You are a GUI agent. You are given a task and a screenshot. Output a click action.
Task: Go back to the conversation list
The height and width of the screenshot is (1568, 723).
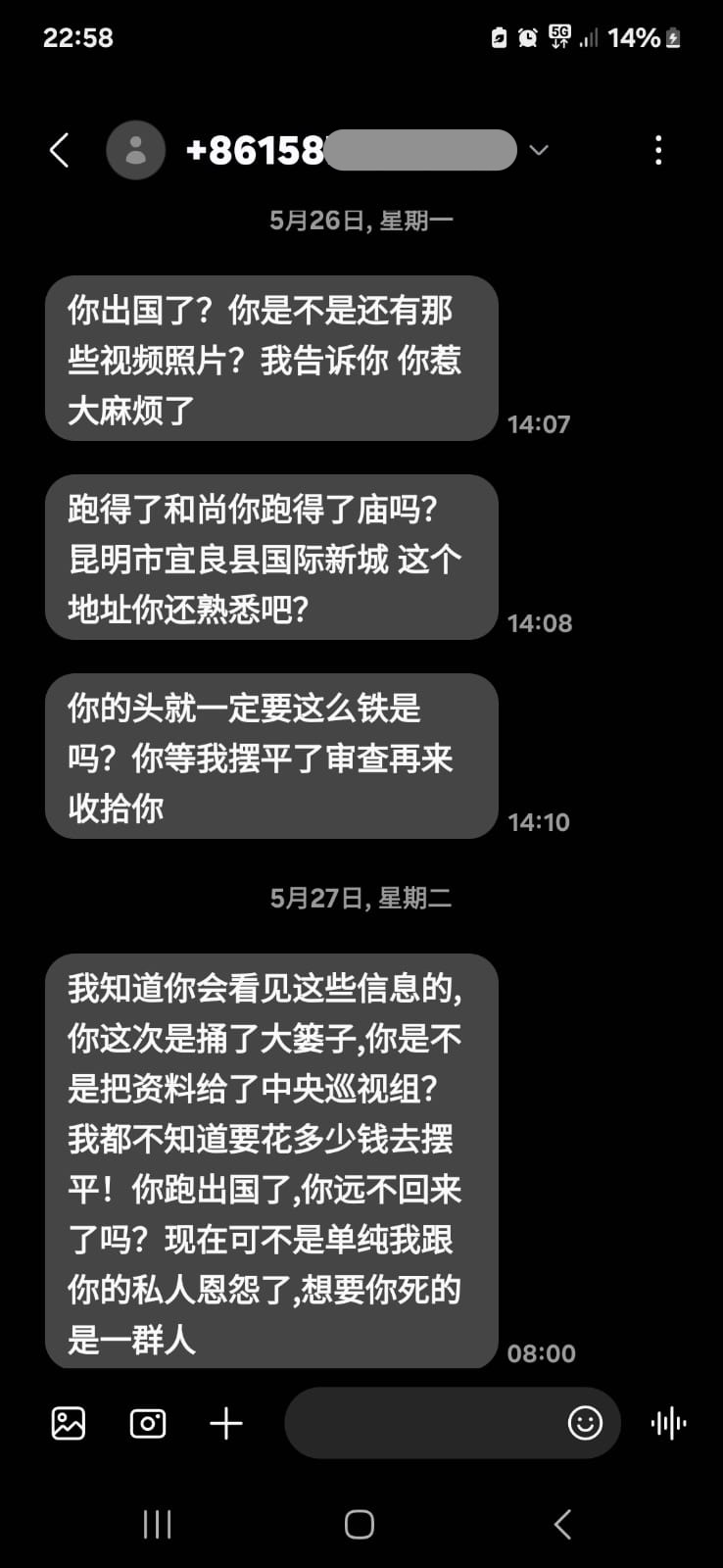pos(60,151)
